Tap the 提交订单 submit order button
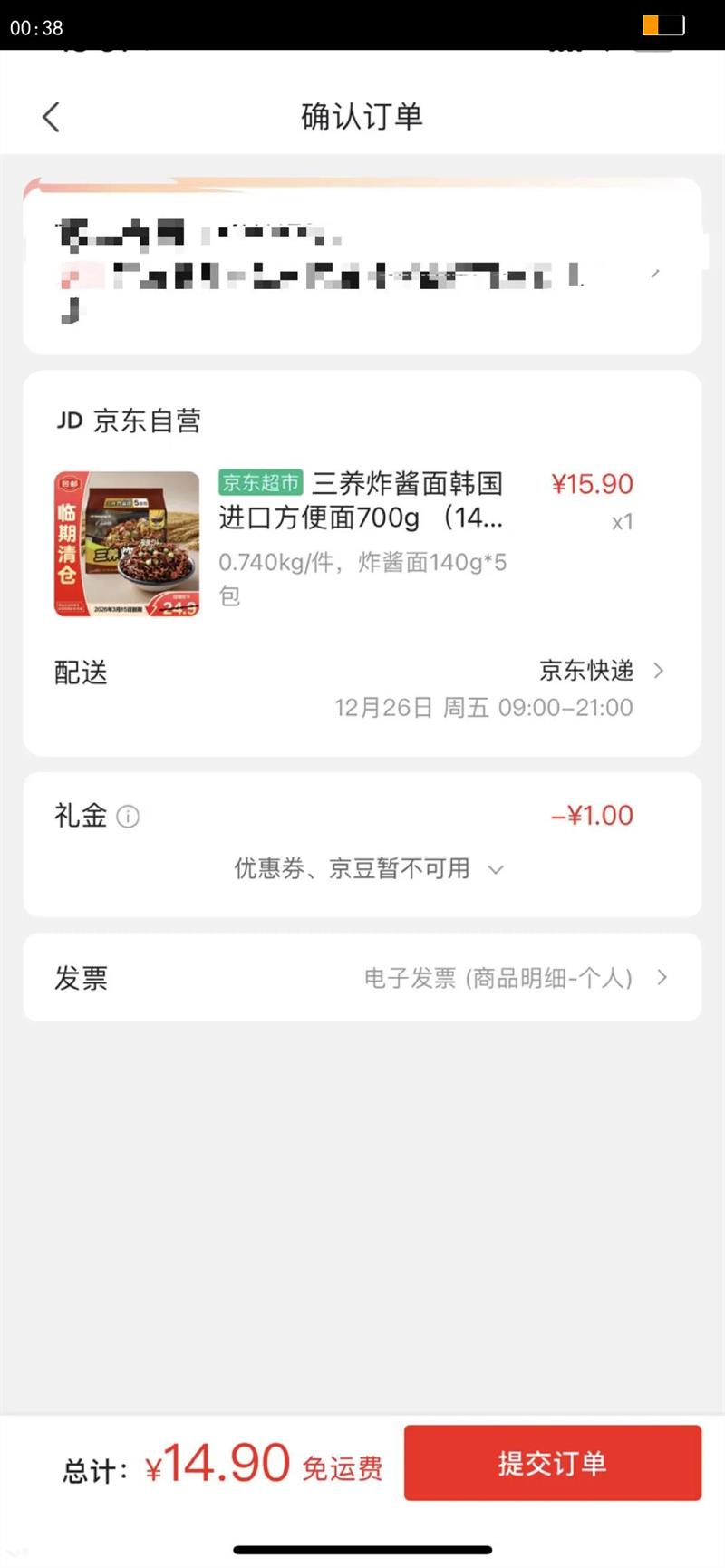Screen dimensions: 725x1568 (x=553, y=1463)
